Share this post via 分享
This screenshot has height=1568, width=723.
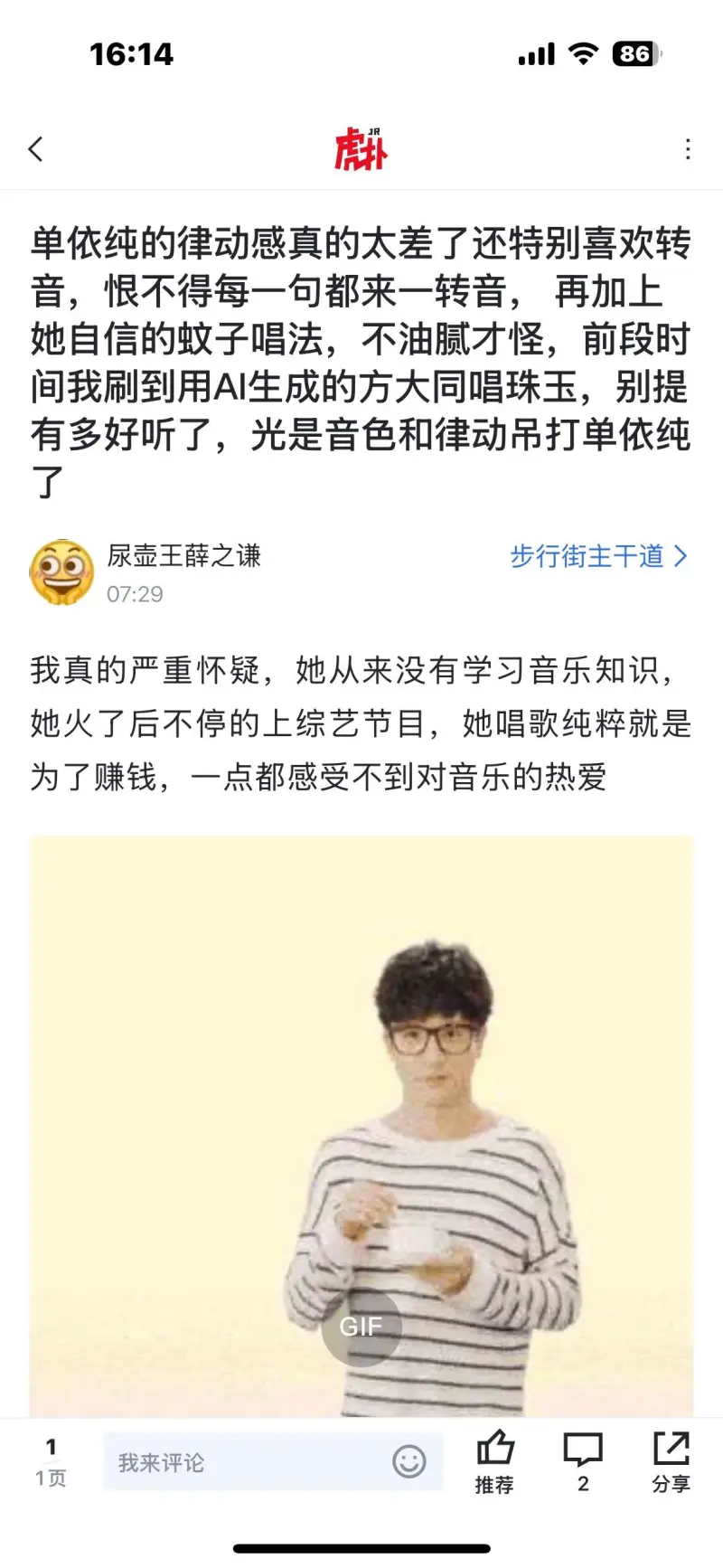click(671, 1461)
